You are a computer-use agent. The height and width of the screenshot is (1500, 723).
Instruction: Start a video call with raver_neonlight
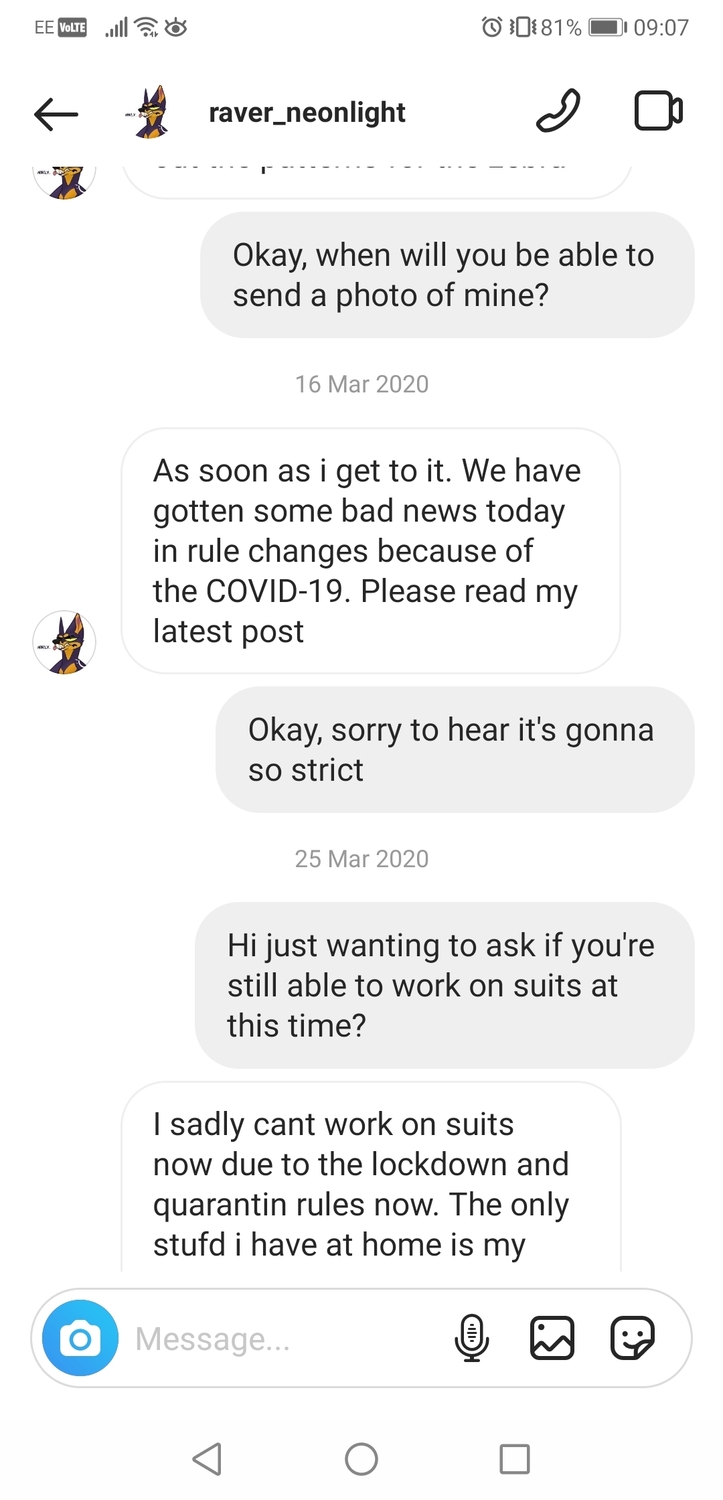click(x=659, y=112)
